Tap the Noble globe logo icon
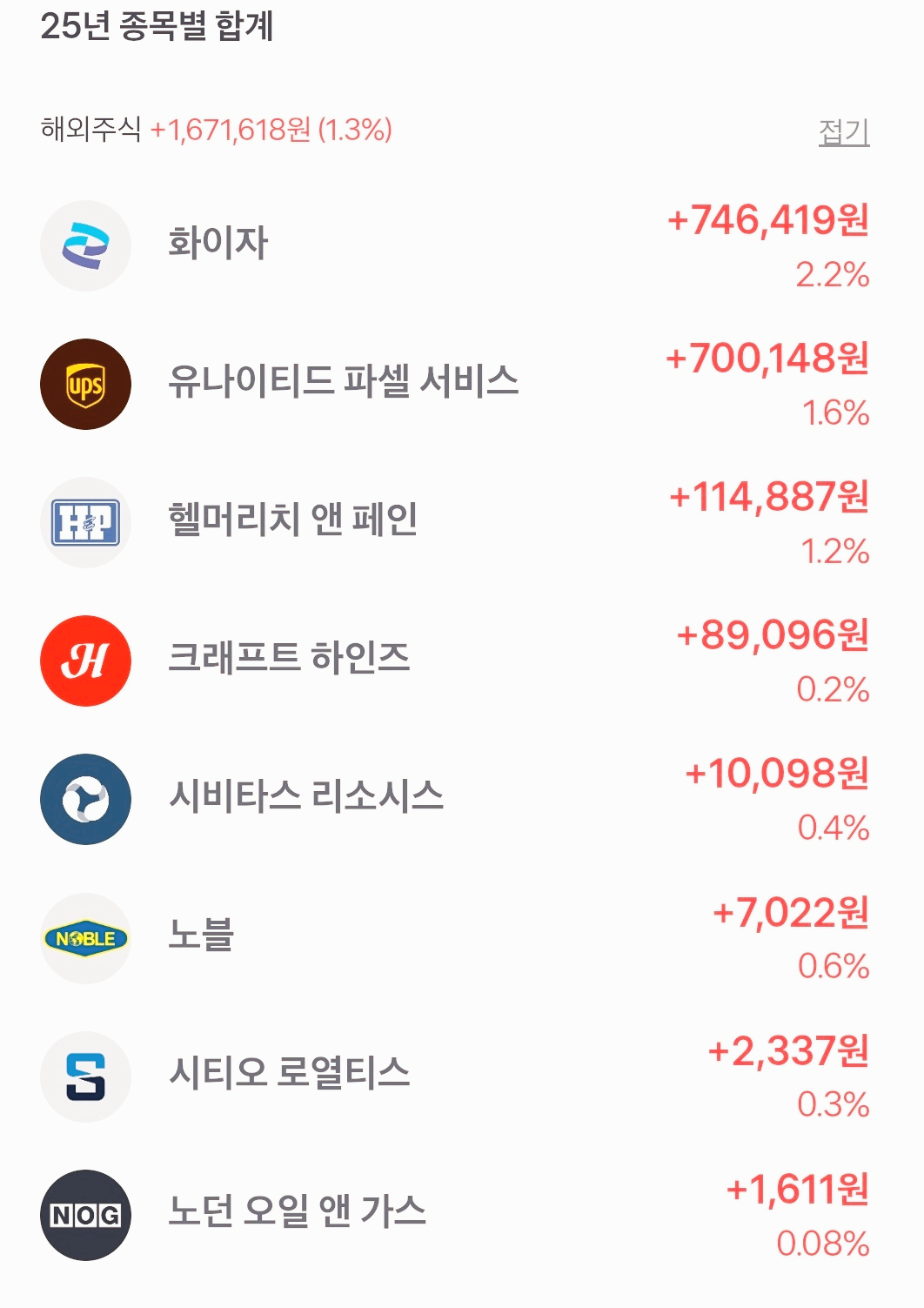 coord(84,937)
